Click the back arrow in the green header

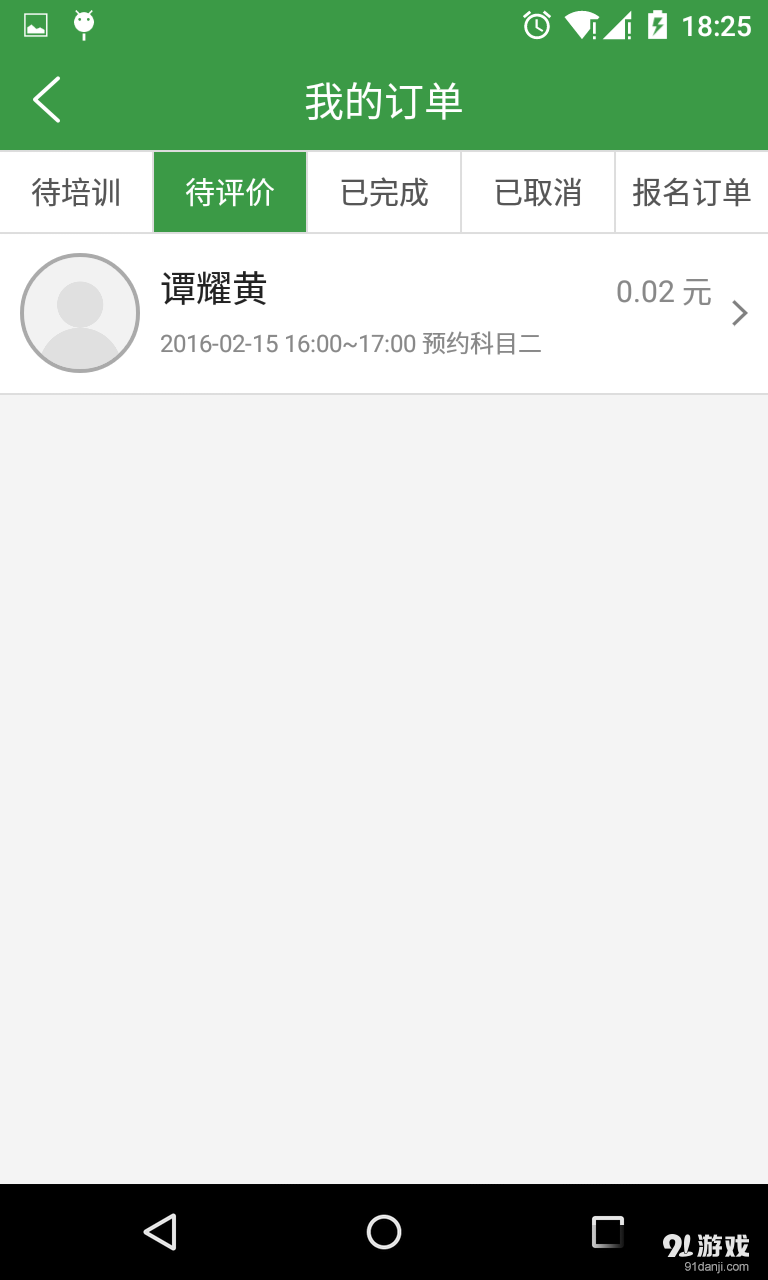tap(45, 99)
